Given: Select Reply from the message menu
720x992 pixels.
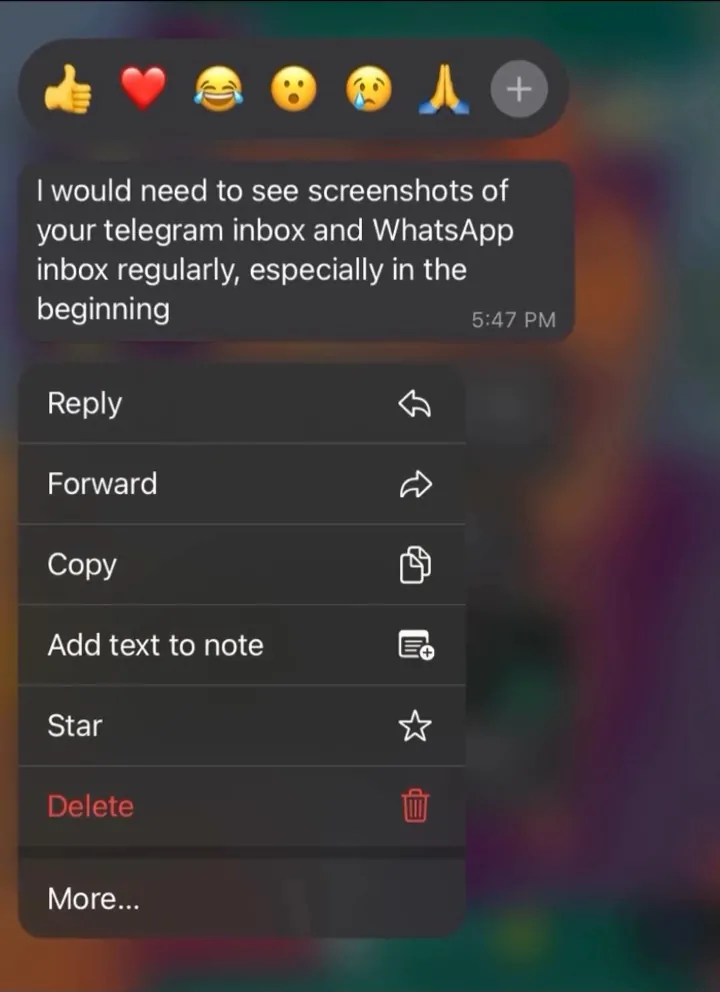Looking at the screenshot, I should click(242, 404).
